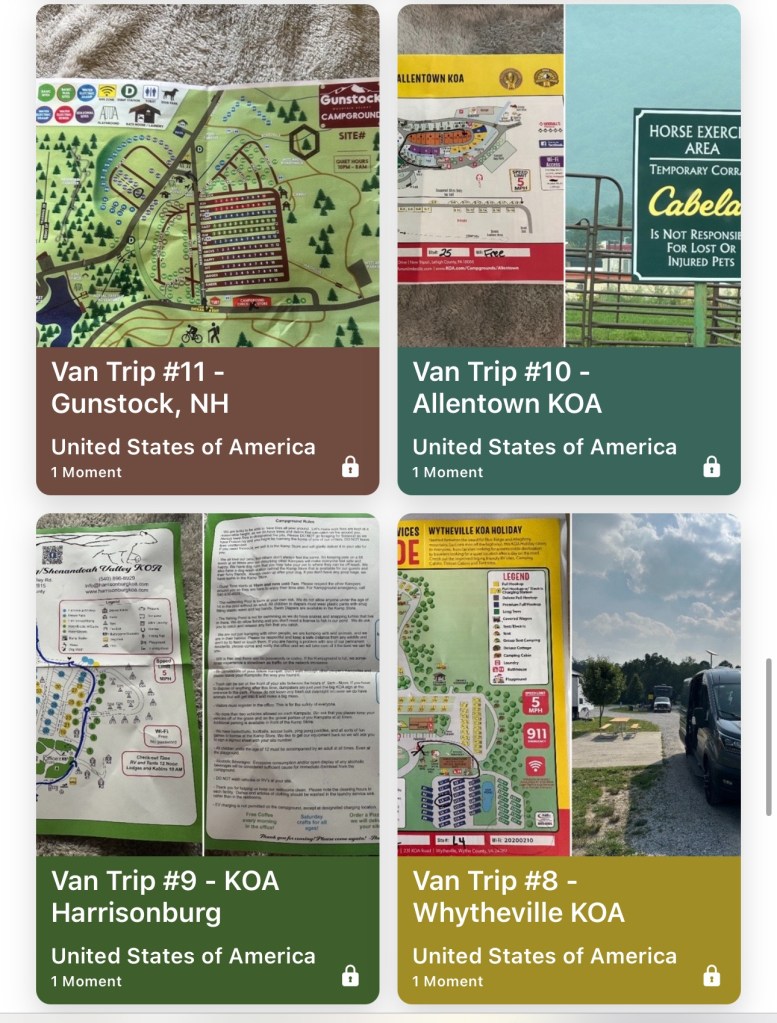Open Van Trip #10 - Allentown KOA card
The height and width of the screenshot is (1023, 777).
click(569, 250)
